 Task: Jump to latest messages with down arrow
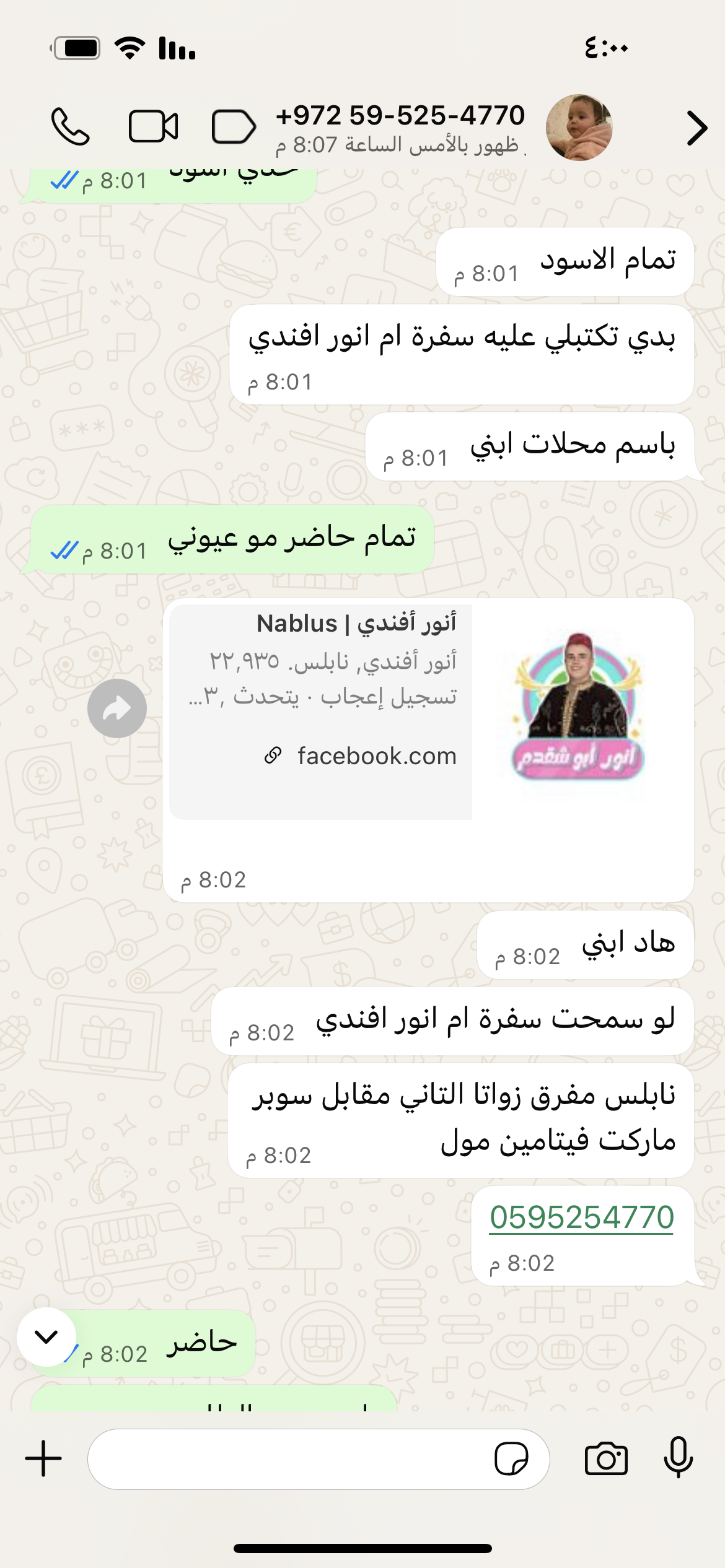coord(46,1336)
